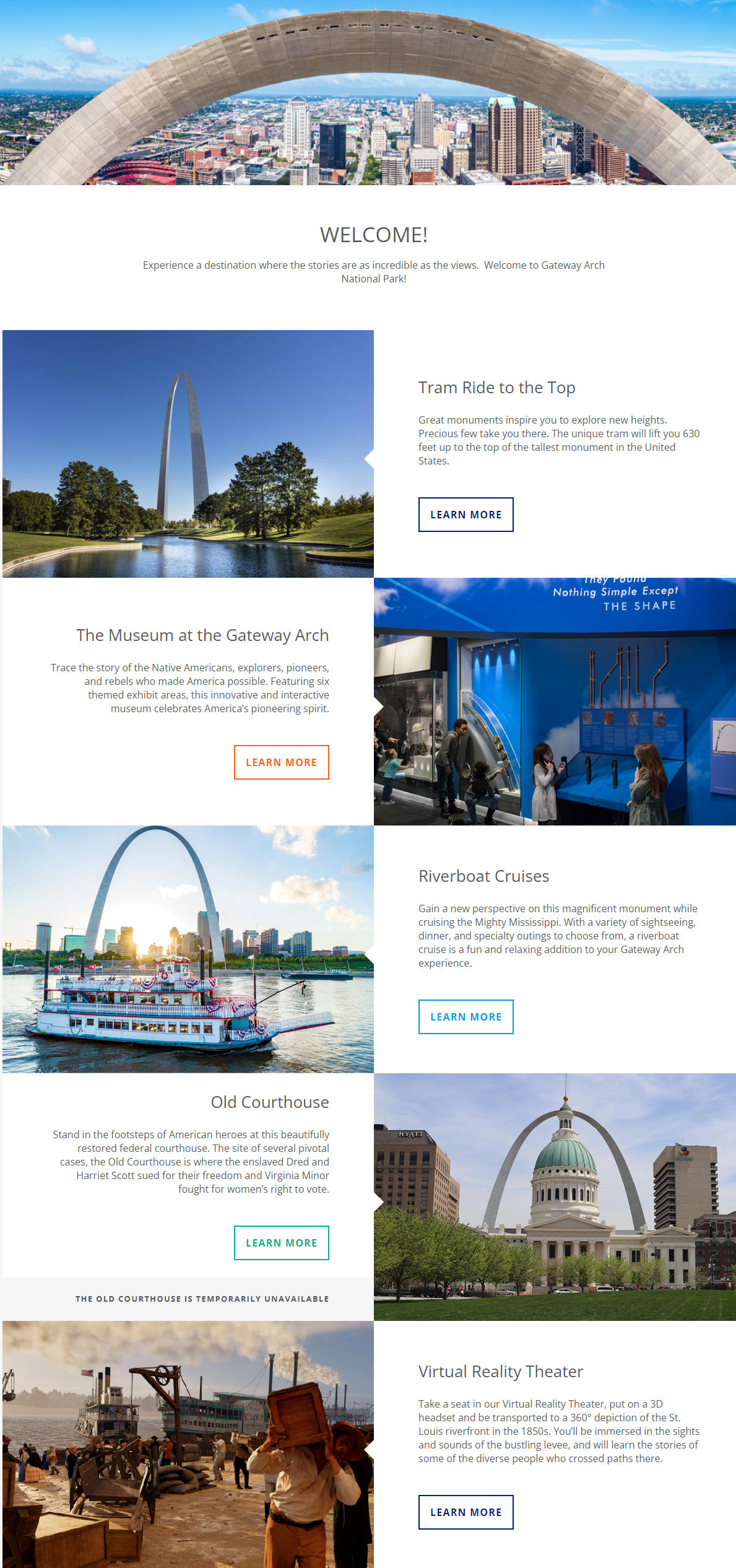Tap Learn More for the Old Courthouse
Viewport: 736px width, 1568px height.
click(281, 1243)
